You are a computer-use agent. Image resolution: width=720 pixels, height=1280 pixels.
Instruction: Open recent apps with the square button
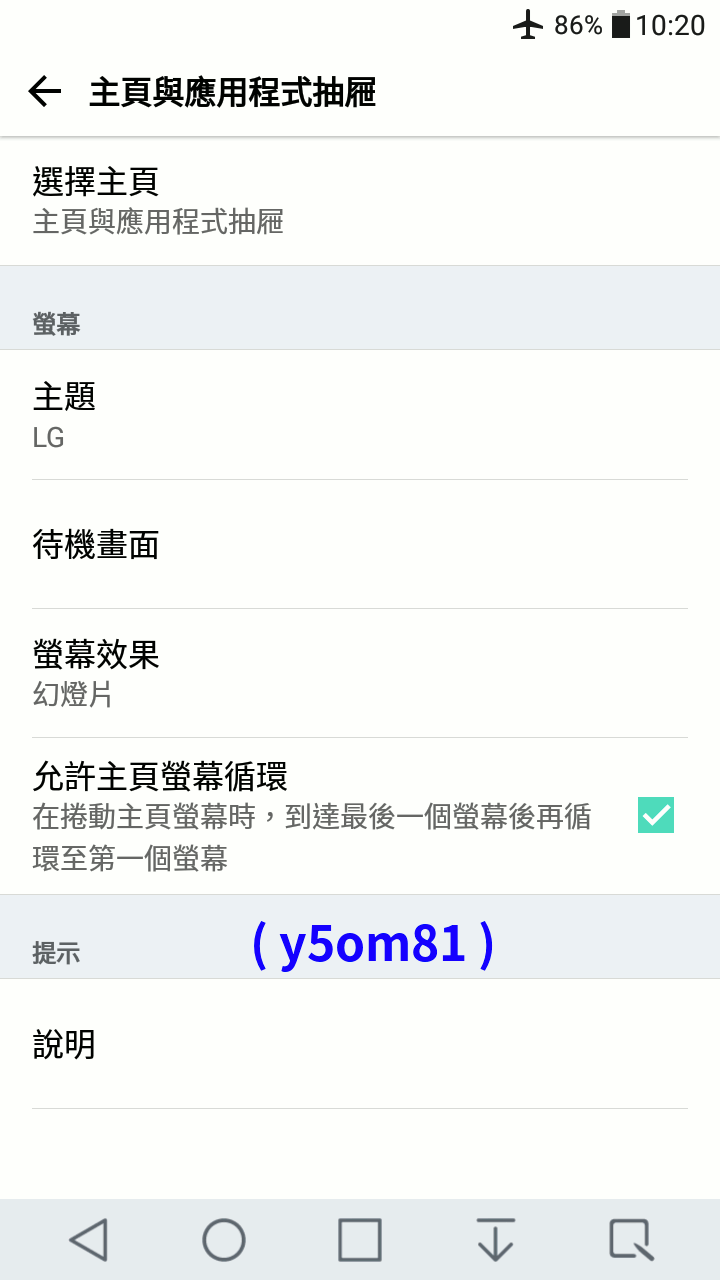pyautogui.click(x=360, y=1240)
